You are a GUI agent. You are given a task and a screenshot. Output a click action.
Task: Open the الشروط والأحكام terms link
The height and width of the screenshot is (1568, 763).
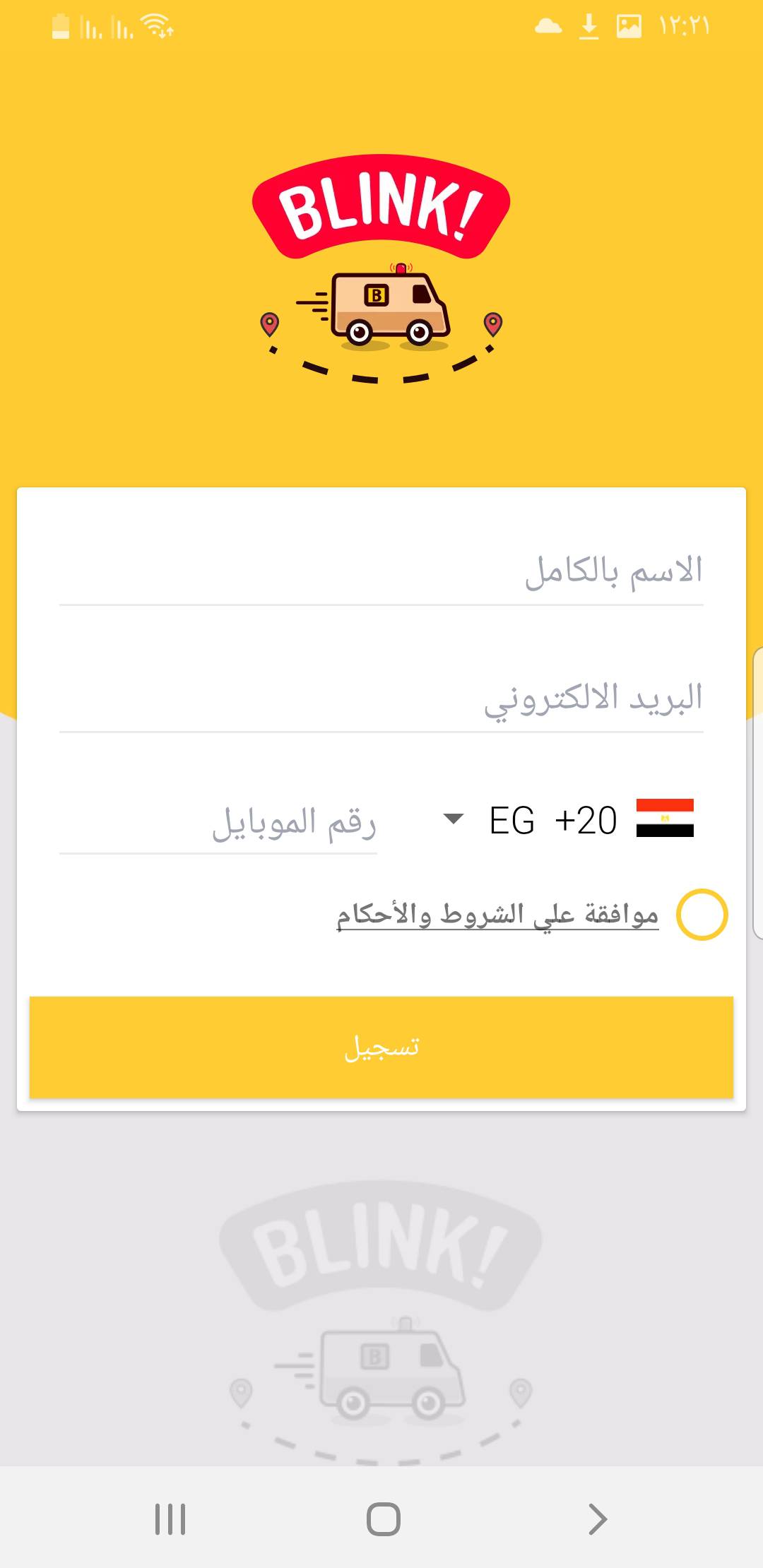pos(497,915)
